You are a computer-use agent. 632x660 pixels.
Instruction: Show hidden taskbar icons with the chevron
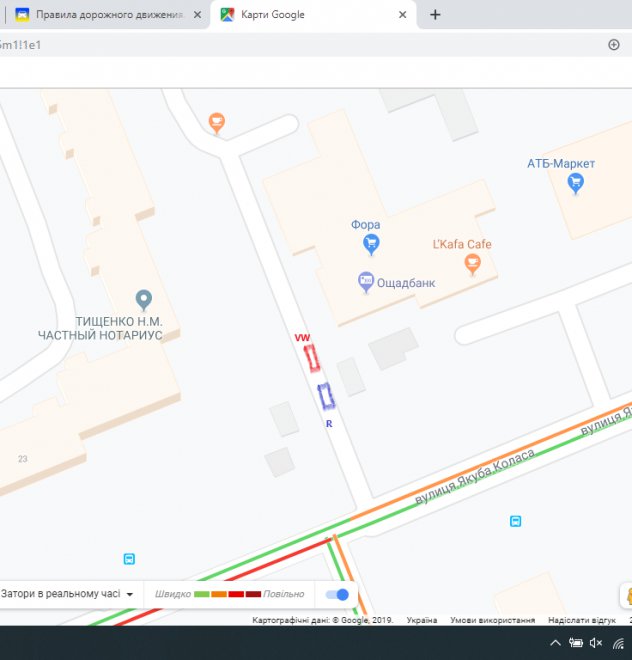coord(556,643)
